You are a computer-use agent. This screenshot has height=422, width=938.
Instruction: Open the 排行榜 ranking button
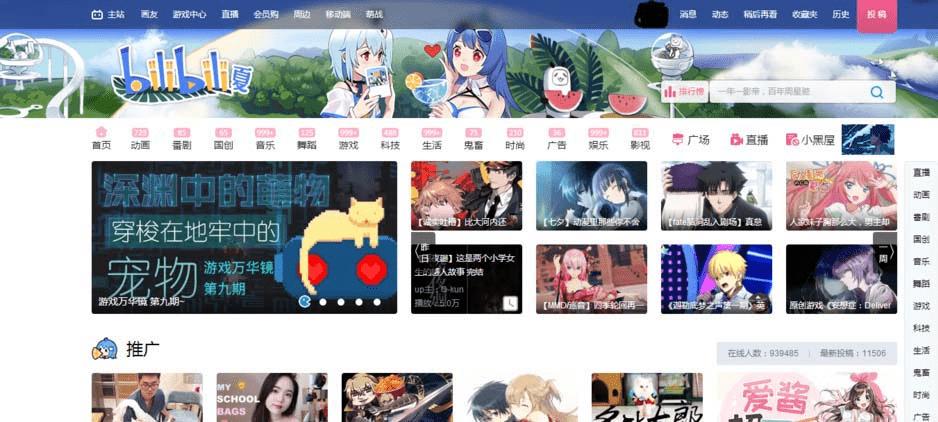click(684, 92)
